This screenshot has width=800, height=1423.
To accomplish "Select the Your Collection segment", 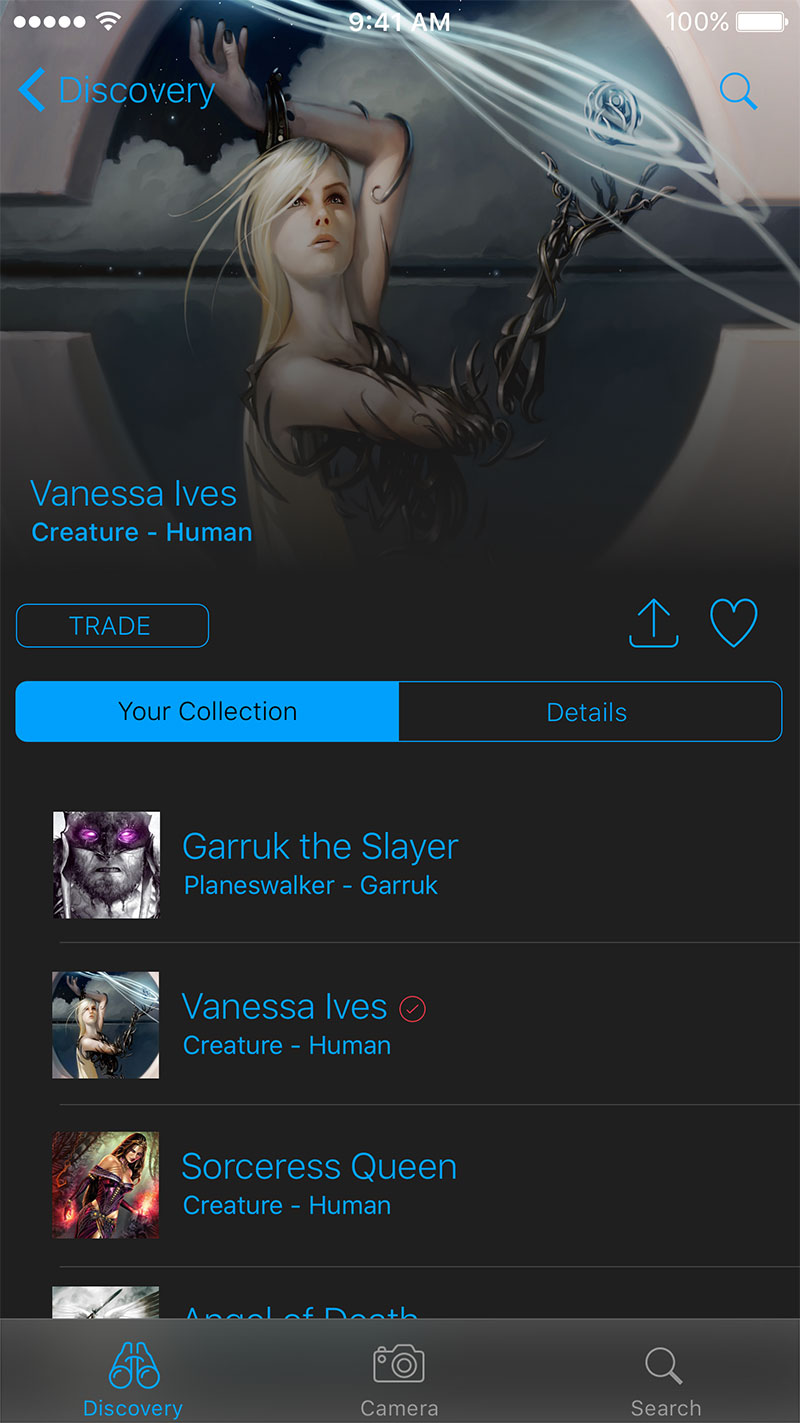I will point(207,711).
